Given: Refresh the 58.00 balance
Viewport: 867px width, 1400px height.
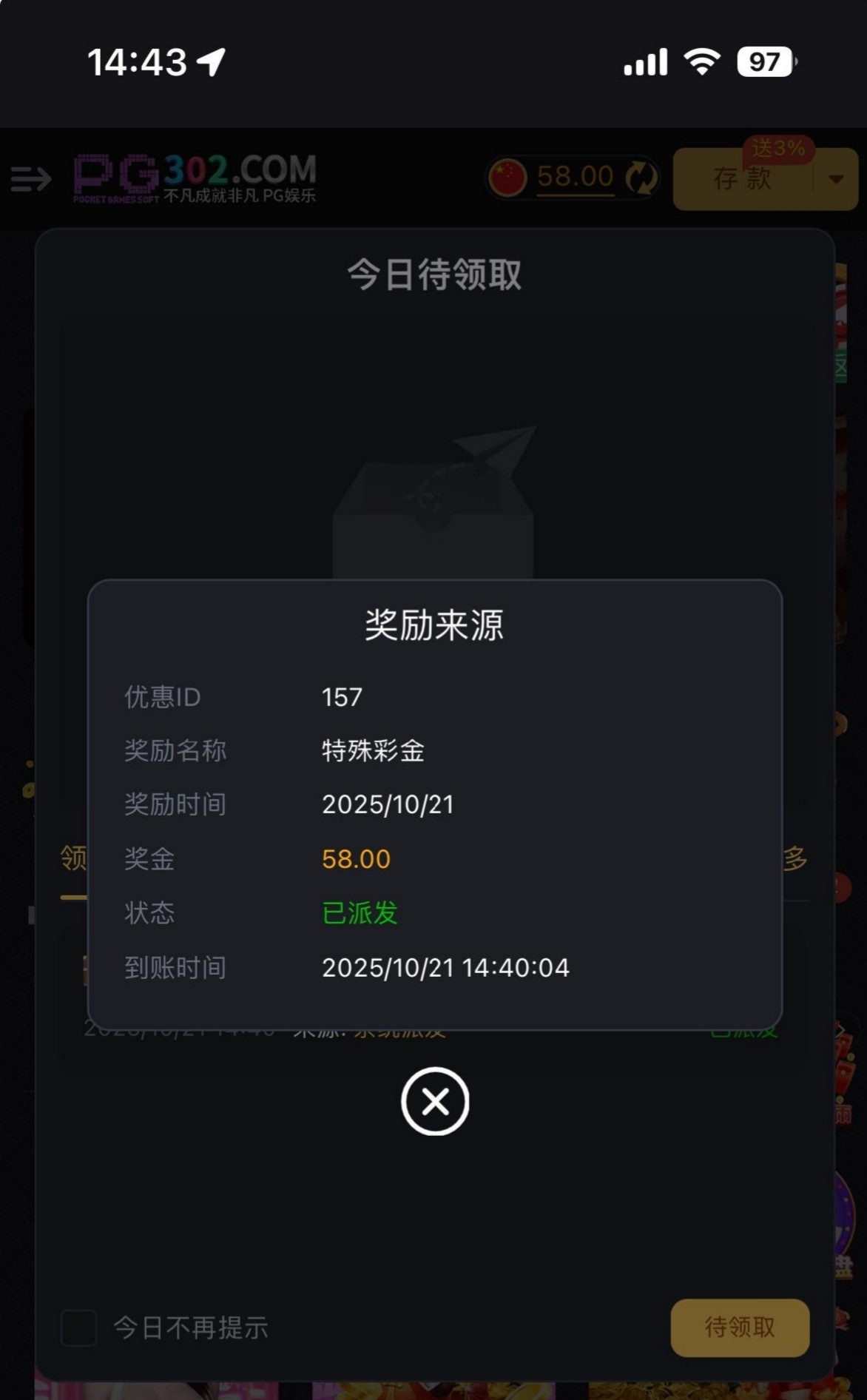Looking at the screenshot, I should pos(641,178).
